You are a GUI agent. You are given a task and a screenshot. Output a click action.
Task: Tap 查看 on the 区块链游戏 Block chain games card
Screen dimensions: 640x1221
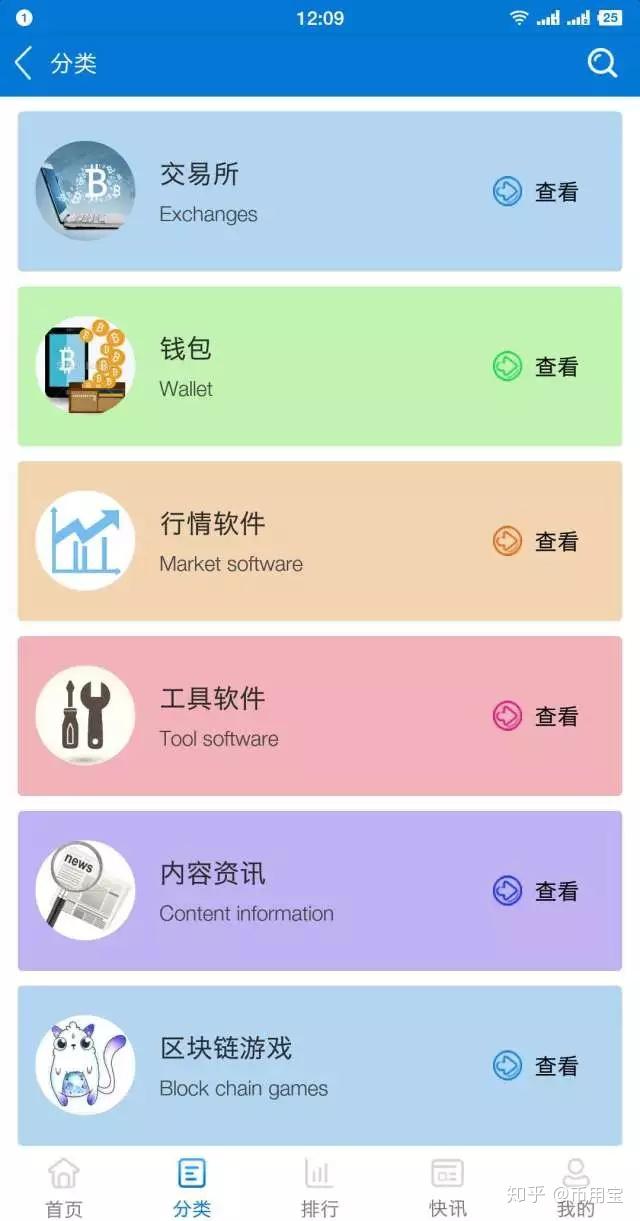tap(536, 1066)
